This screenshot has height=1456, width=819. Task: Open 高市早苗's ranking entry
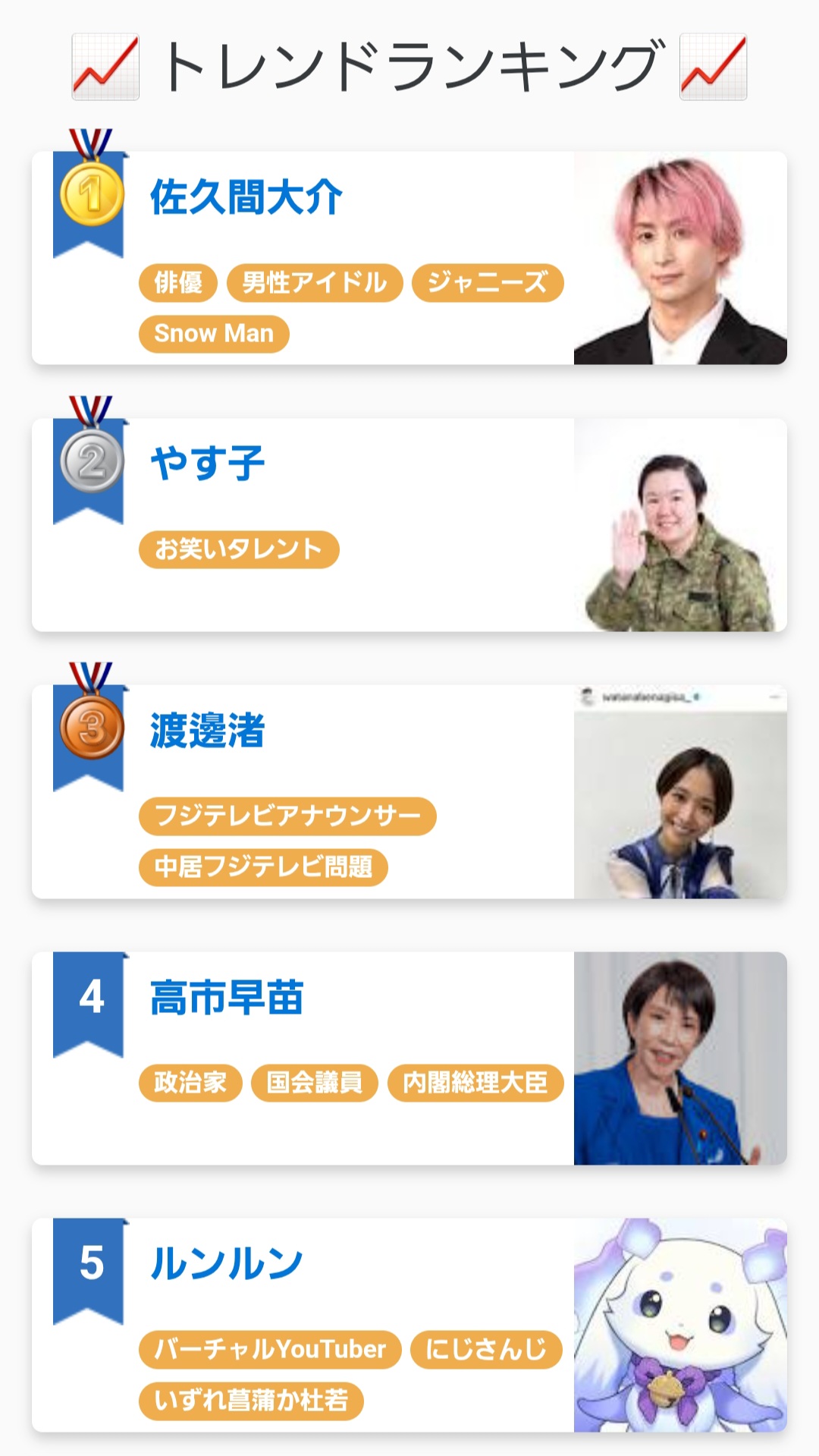tap(227, 998)
